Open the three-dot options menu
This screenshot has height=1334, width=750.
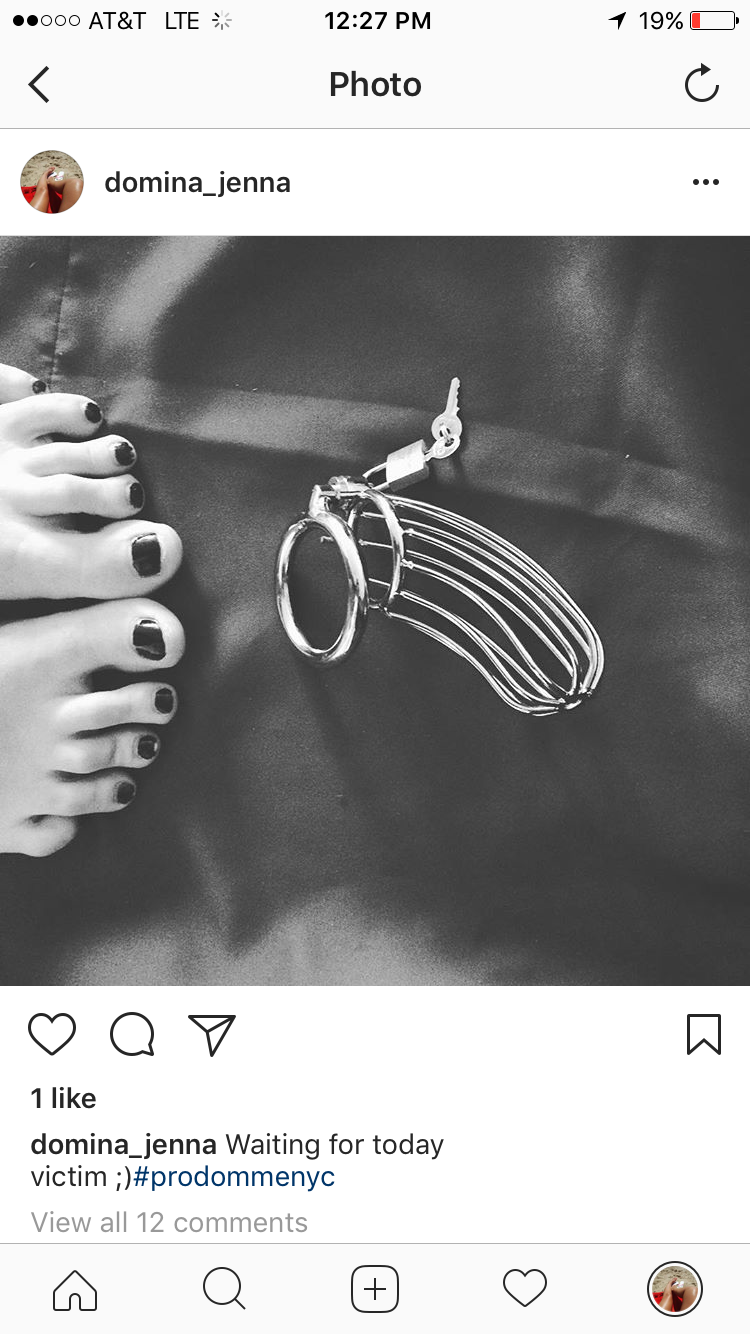[706, 182]
